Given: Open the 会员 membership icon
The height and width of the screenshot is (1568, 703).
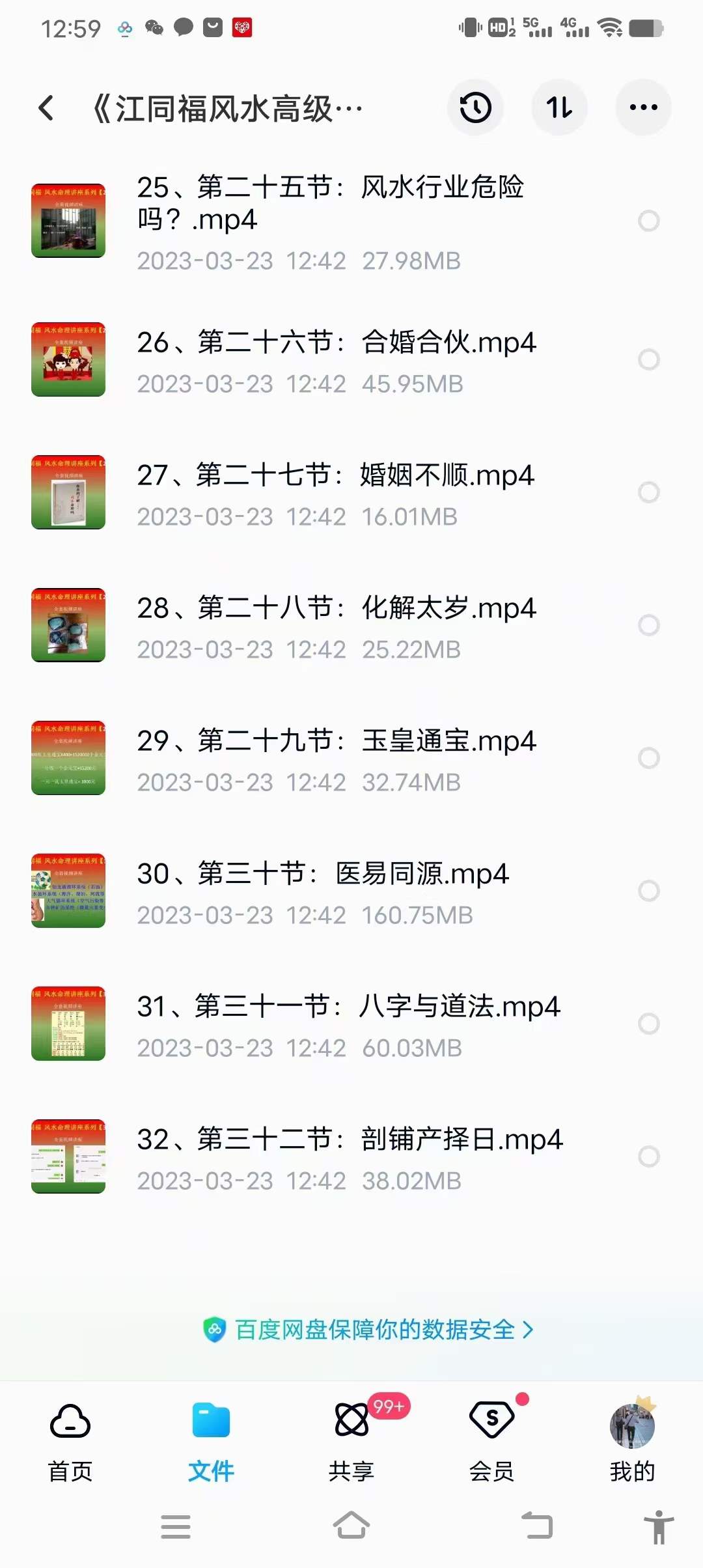Looking at the screenshot, I should click(x=491, y=1420).
